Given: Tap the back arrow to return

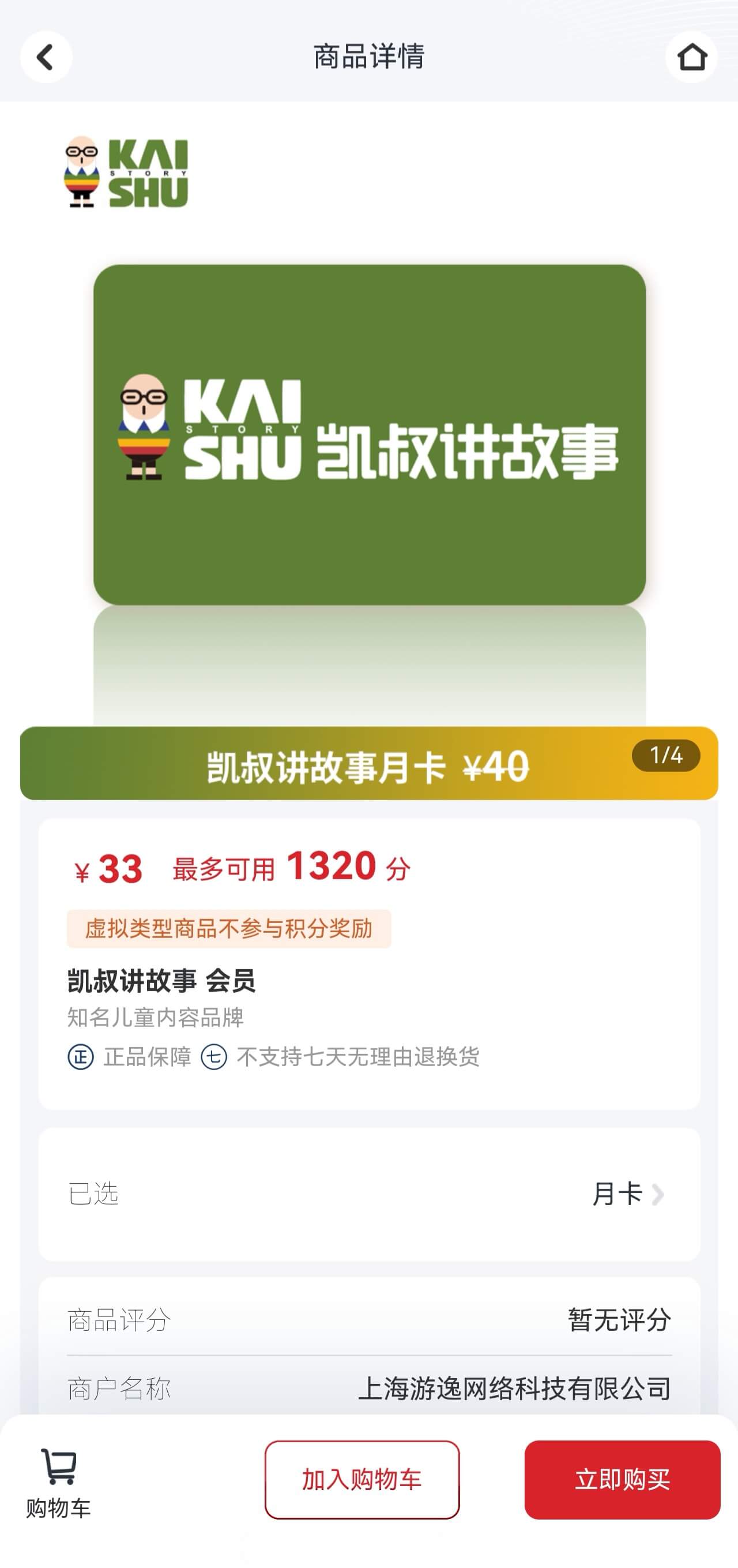Looking at the screenshot, I should (46, 57).
